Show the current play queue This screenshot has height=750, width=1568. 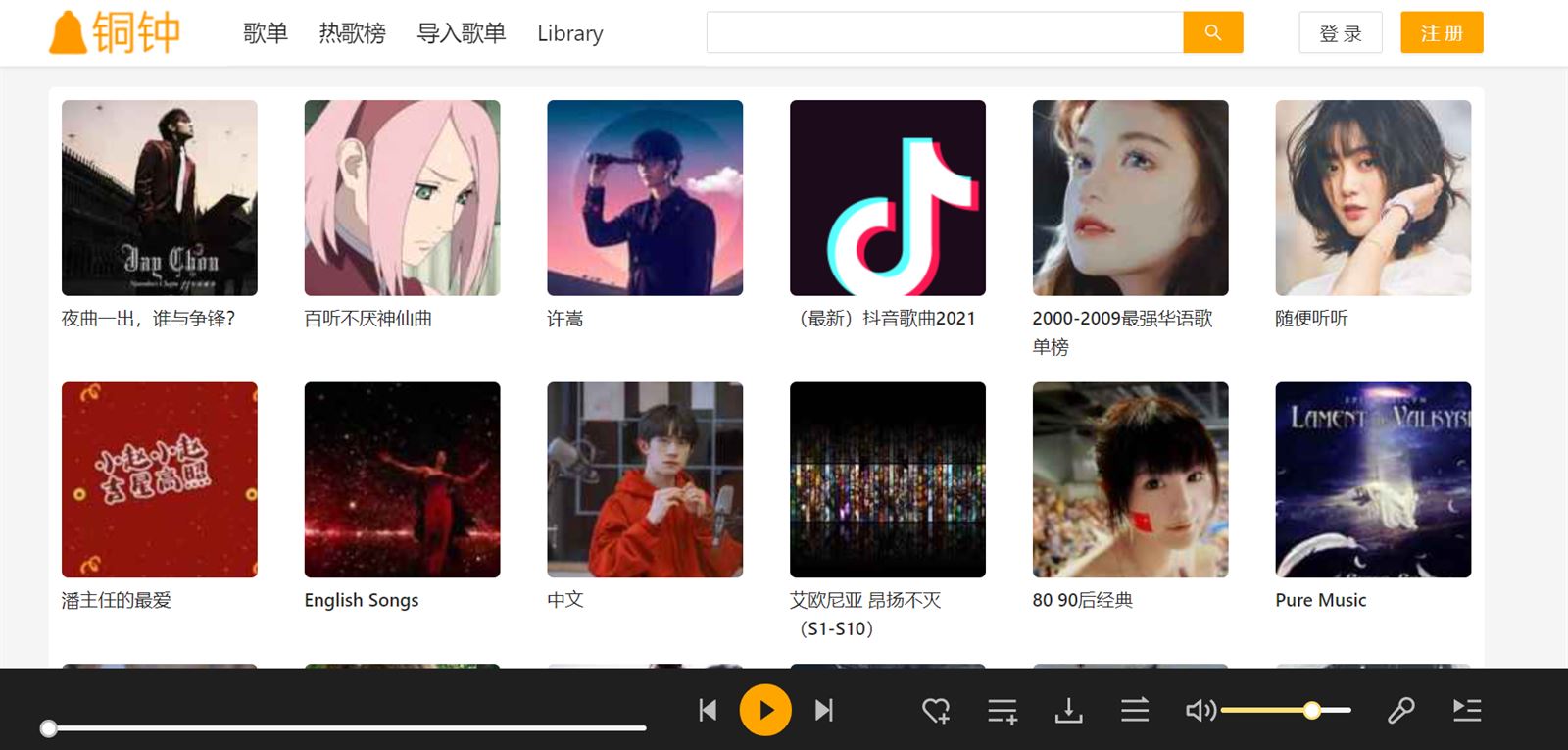click(x=1466, y=710)
